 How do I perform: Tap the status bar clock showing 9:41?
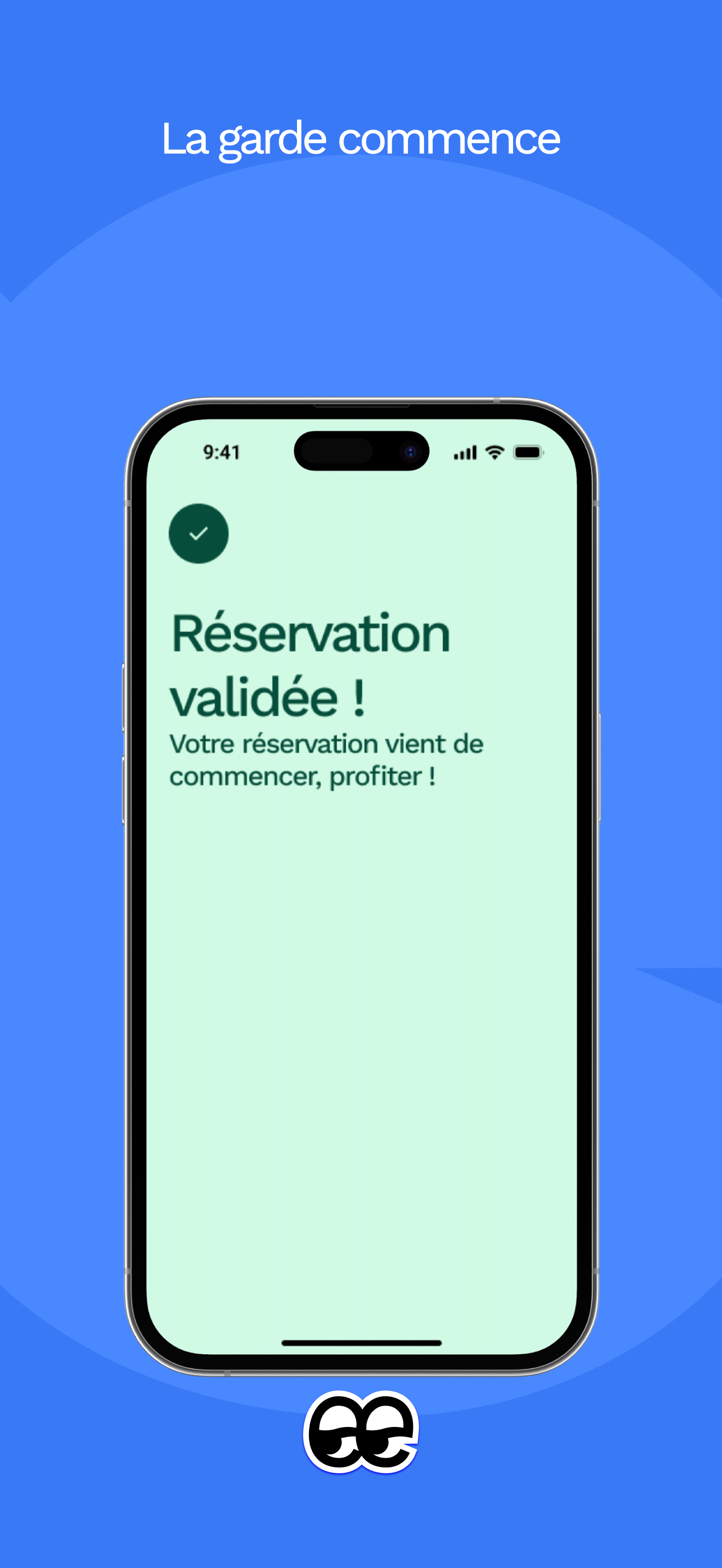(222, 452)
